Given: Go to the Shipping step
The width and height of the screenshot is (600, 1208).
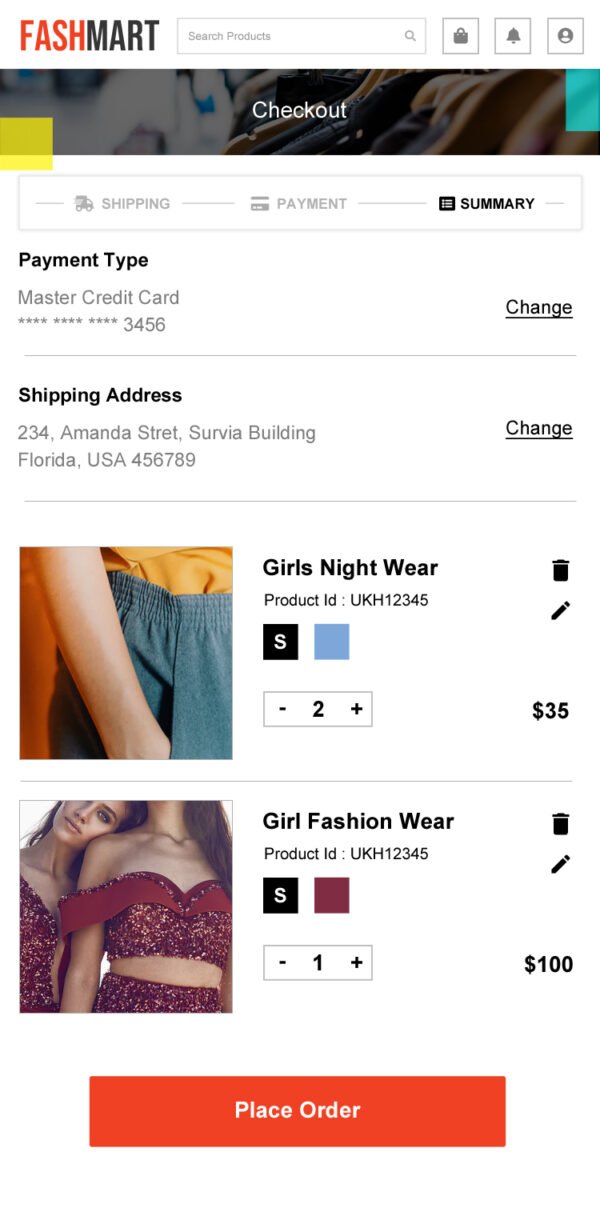Looking at the screenshot, I should coord(123,204).
